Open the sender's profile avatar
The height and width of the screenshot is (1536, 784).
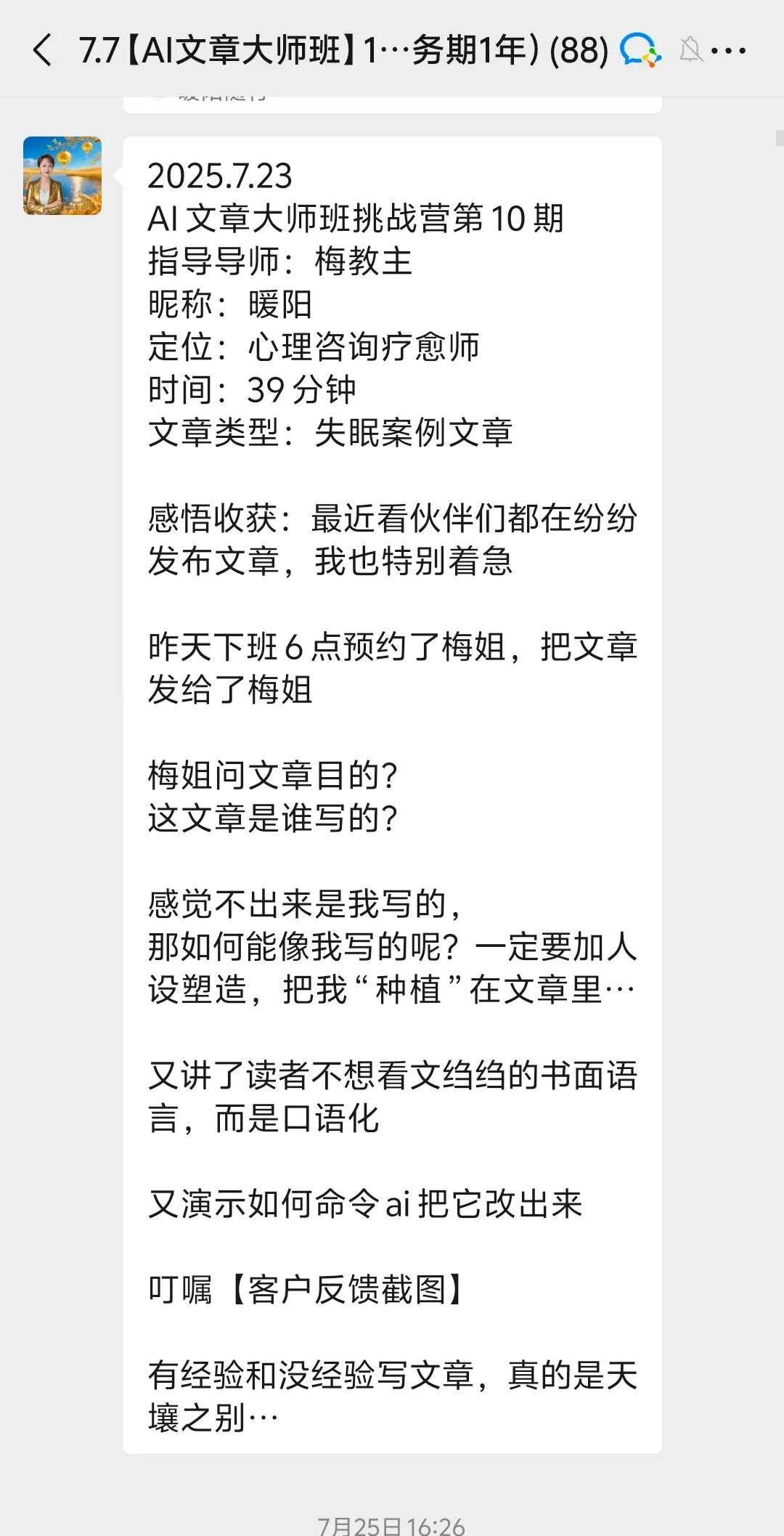pyautogui.click(x=62, y=176)
